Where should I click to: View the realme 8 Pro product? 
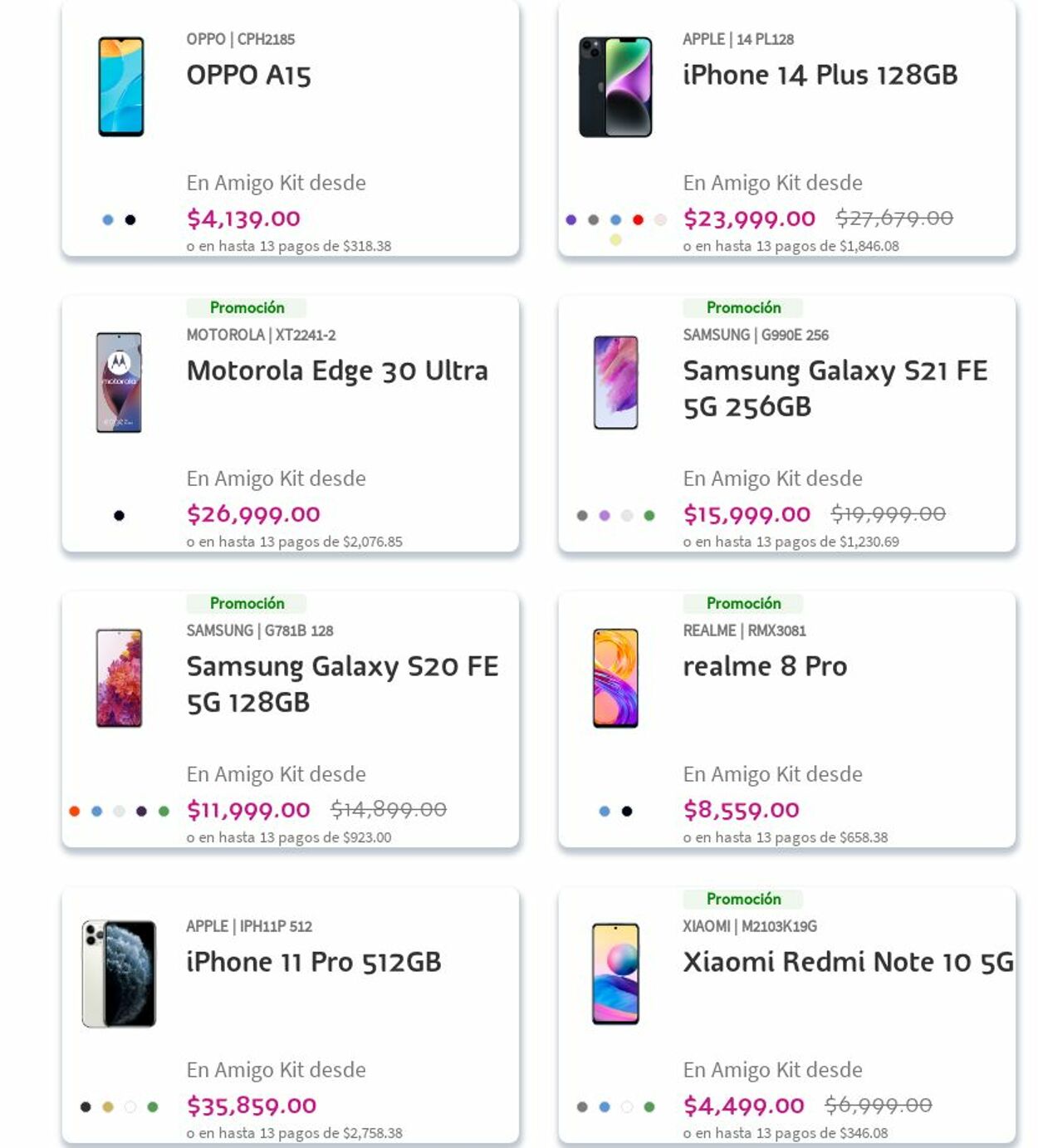coord(764,666)
